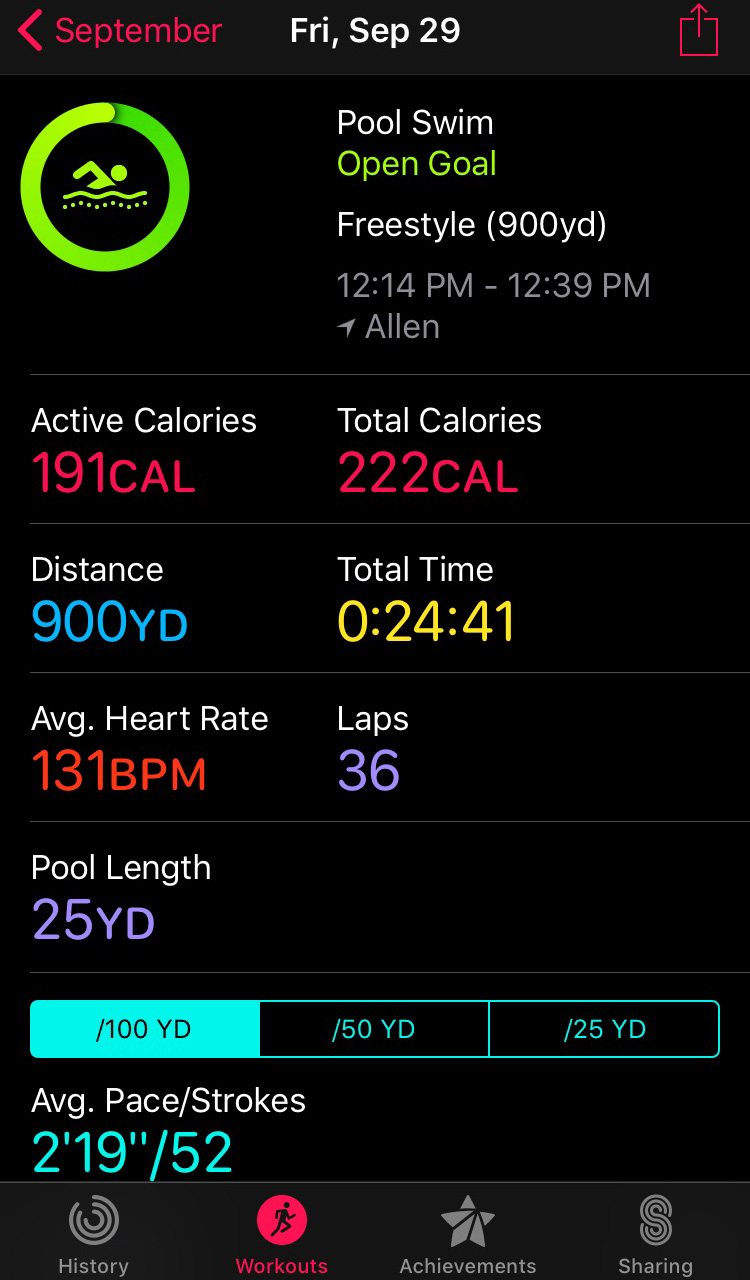Open the Workouts tab
The width and height of the screenshot is (750, 1280).
point(281,1235)
